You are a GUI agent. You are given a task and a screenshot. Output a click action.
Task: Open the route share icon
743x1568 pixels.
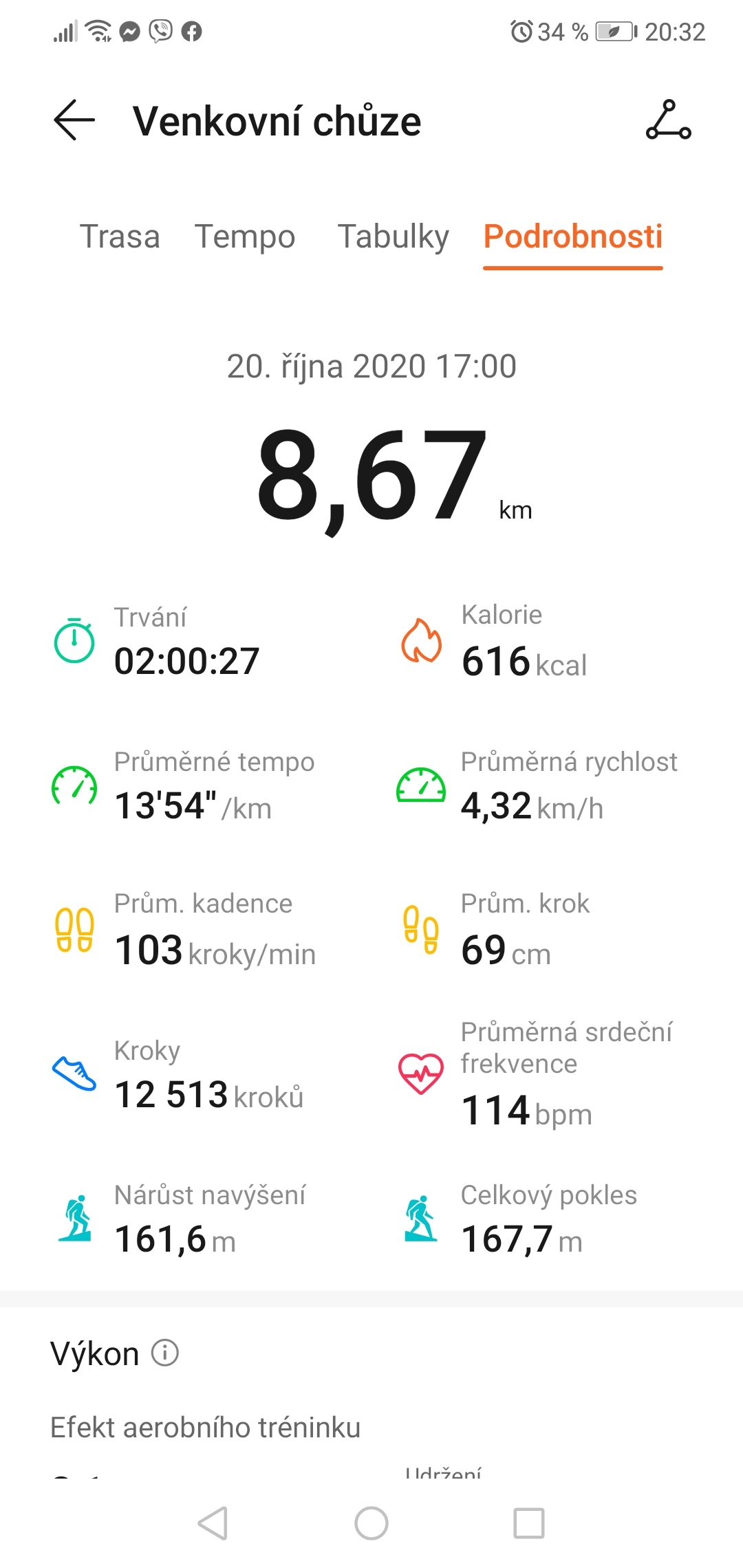point(668,120)
